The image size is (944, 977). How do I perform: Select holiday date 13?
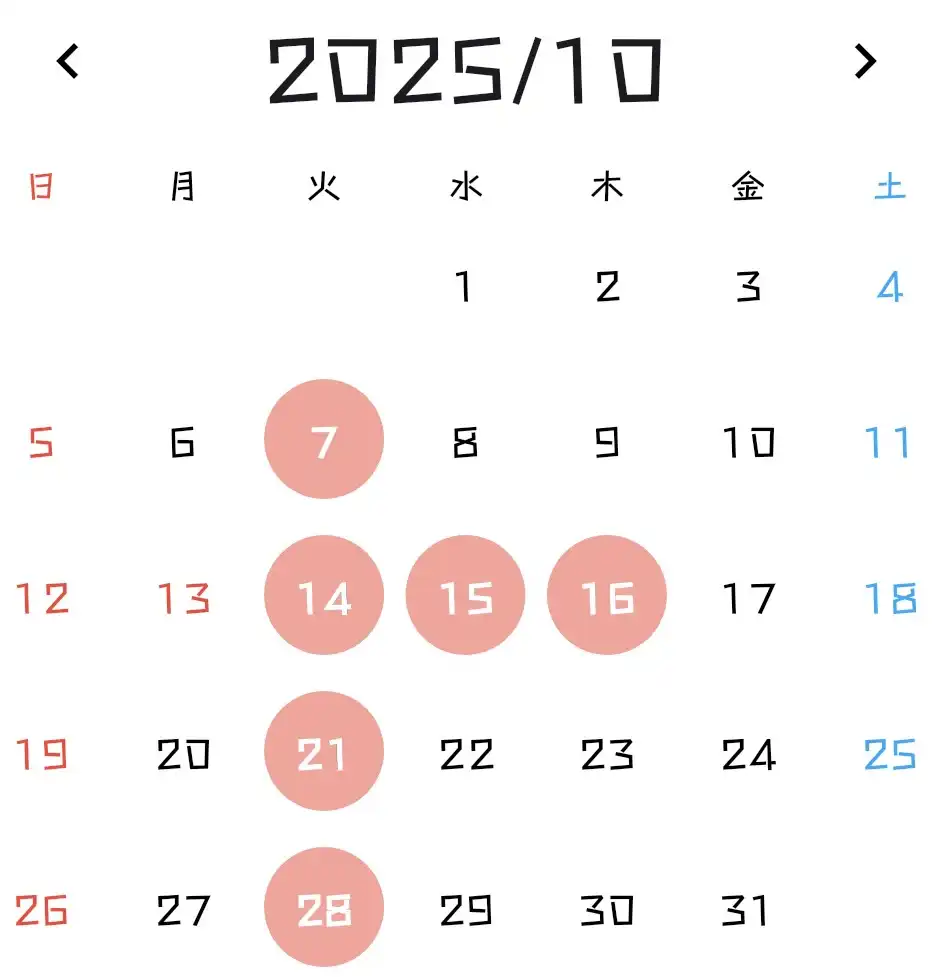point(184,598)
